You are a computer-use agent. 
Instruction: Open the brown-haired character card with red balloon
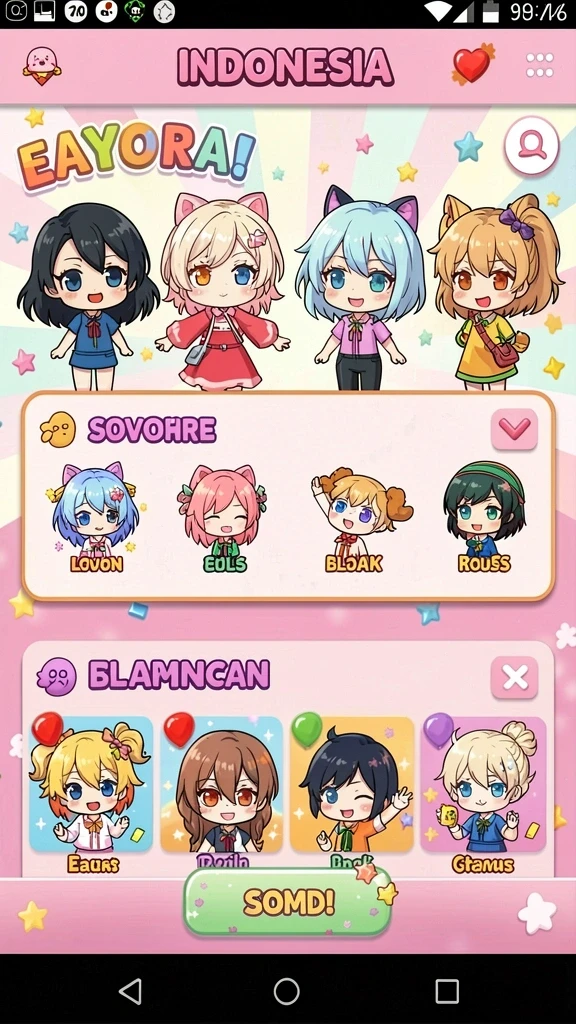pyautogui.click(x=221, y=792)
